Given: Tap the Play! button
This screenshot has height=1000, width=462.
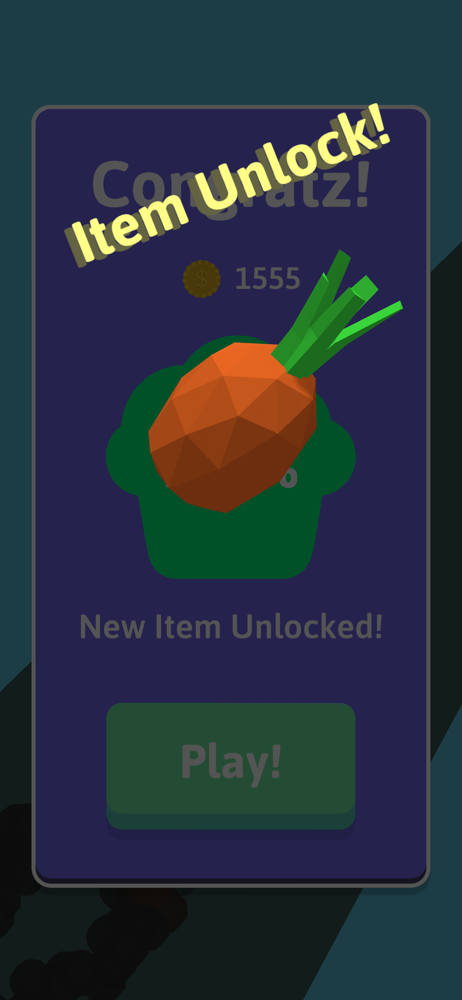Looking at the screenshot, I should tap(230, 764).
